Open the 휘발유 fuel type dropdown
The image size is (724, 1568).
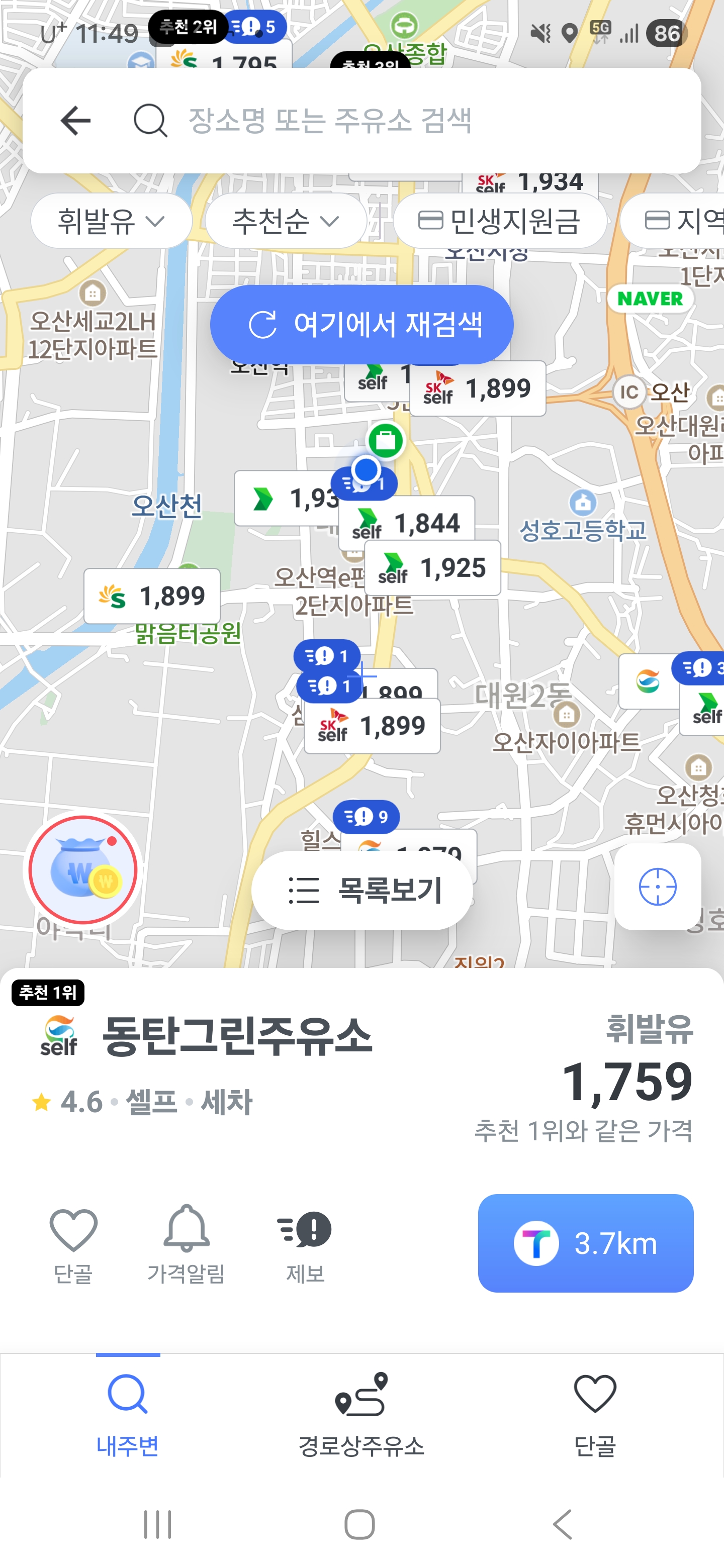[x=112, y=220]
